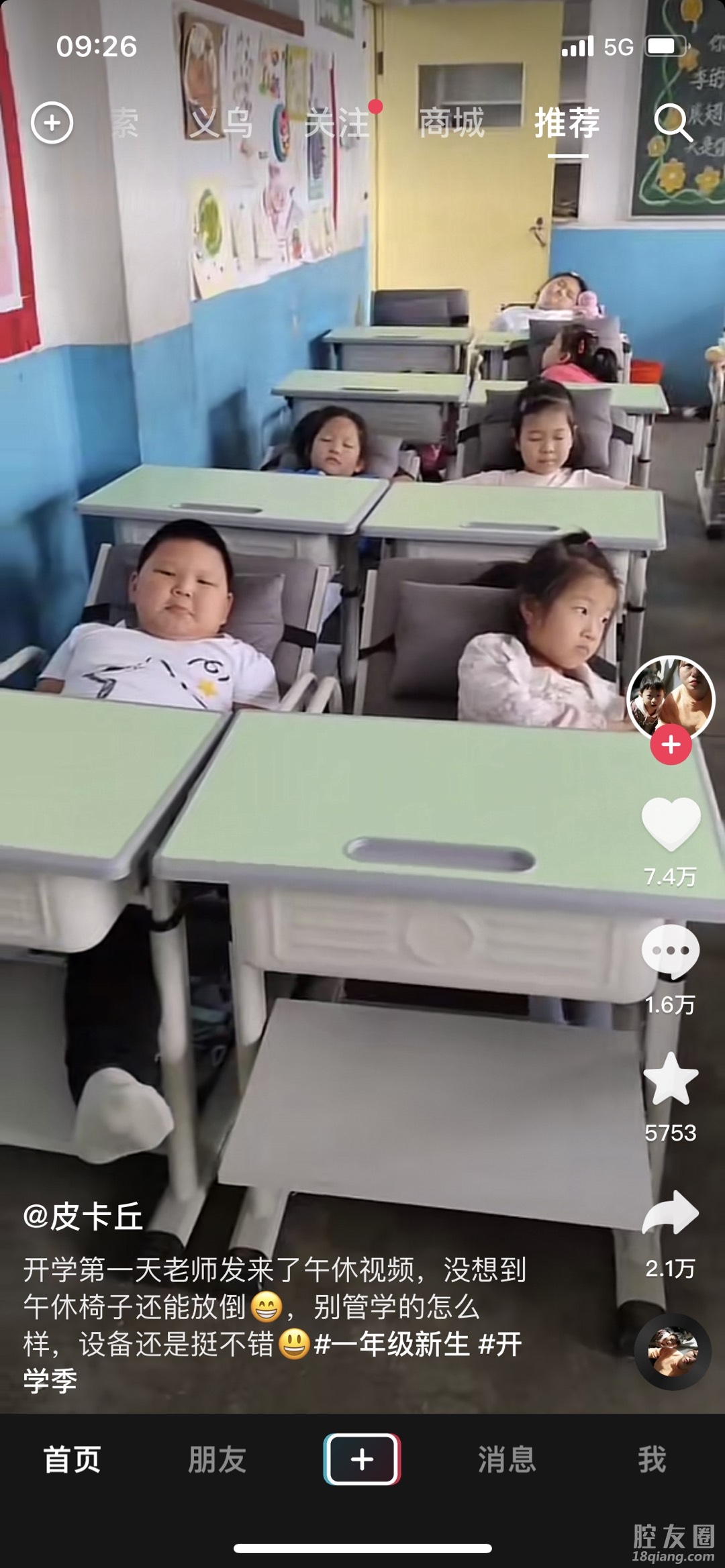Open the comments on this video

[671, 951]
